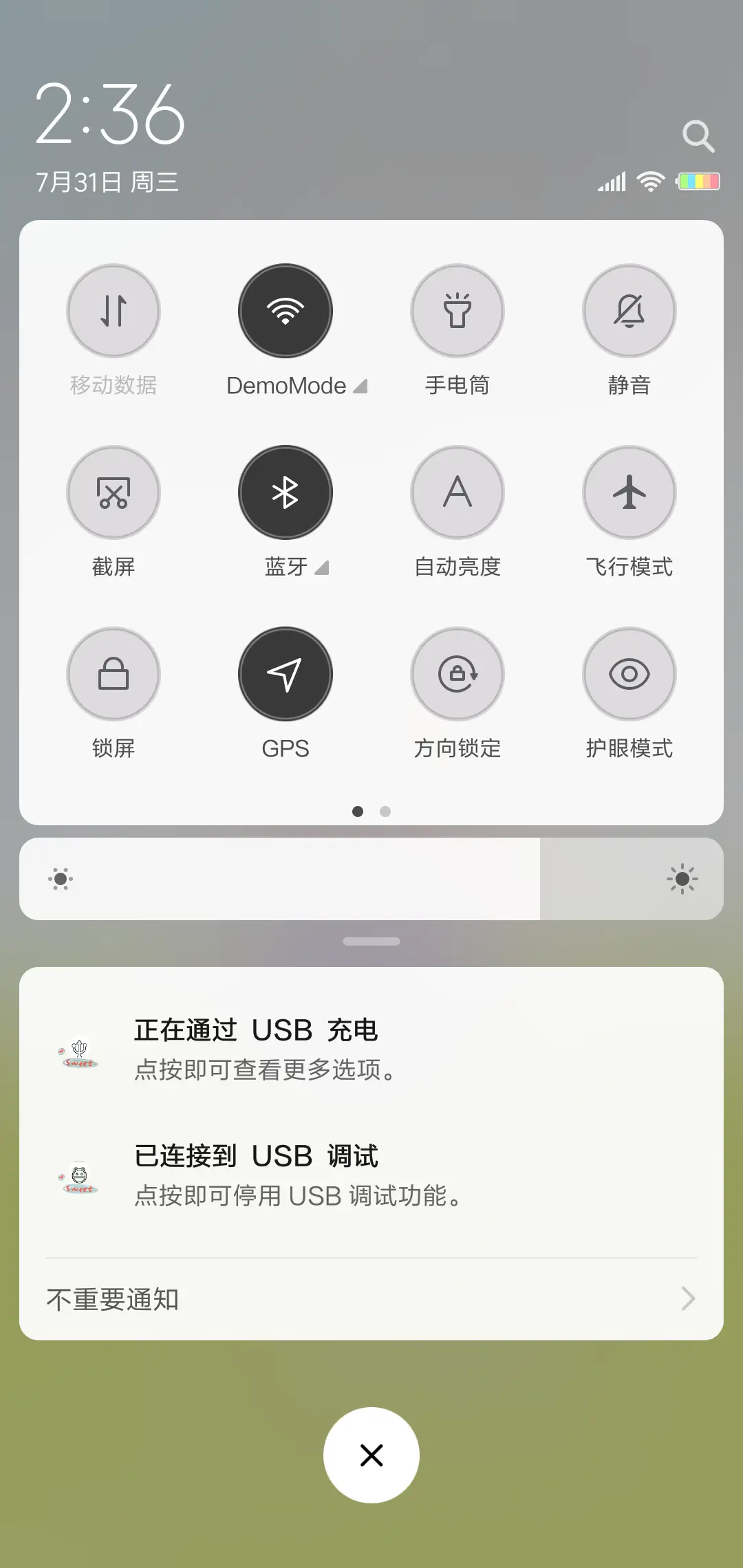
Task: Enable 飞行模式 airplane mode
Action: 629,492
